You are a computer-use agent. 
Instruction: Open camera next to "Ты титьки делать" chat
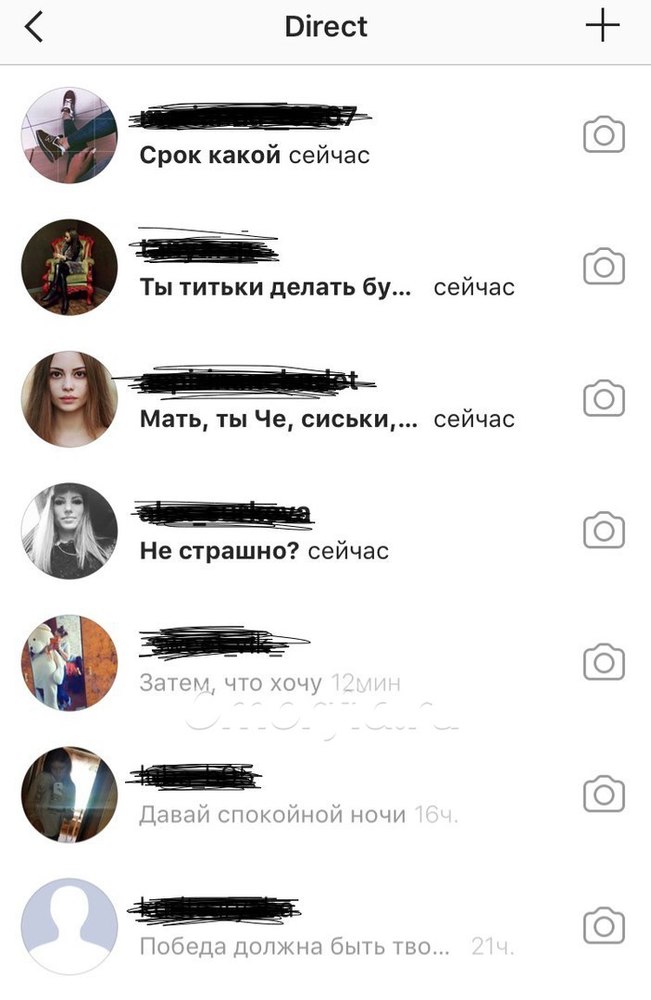point(603,267)
